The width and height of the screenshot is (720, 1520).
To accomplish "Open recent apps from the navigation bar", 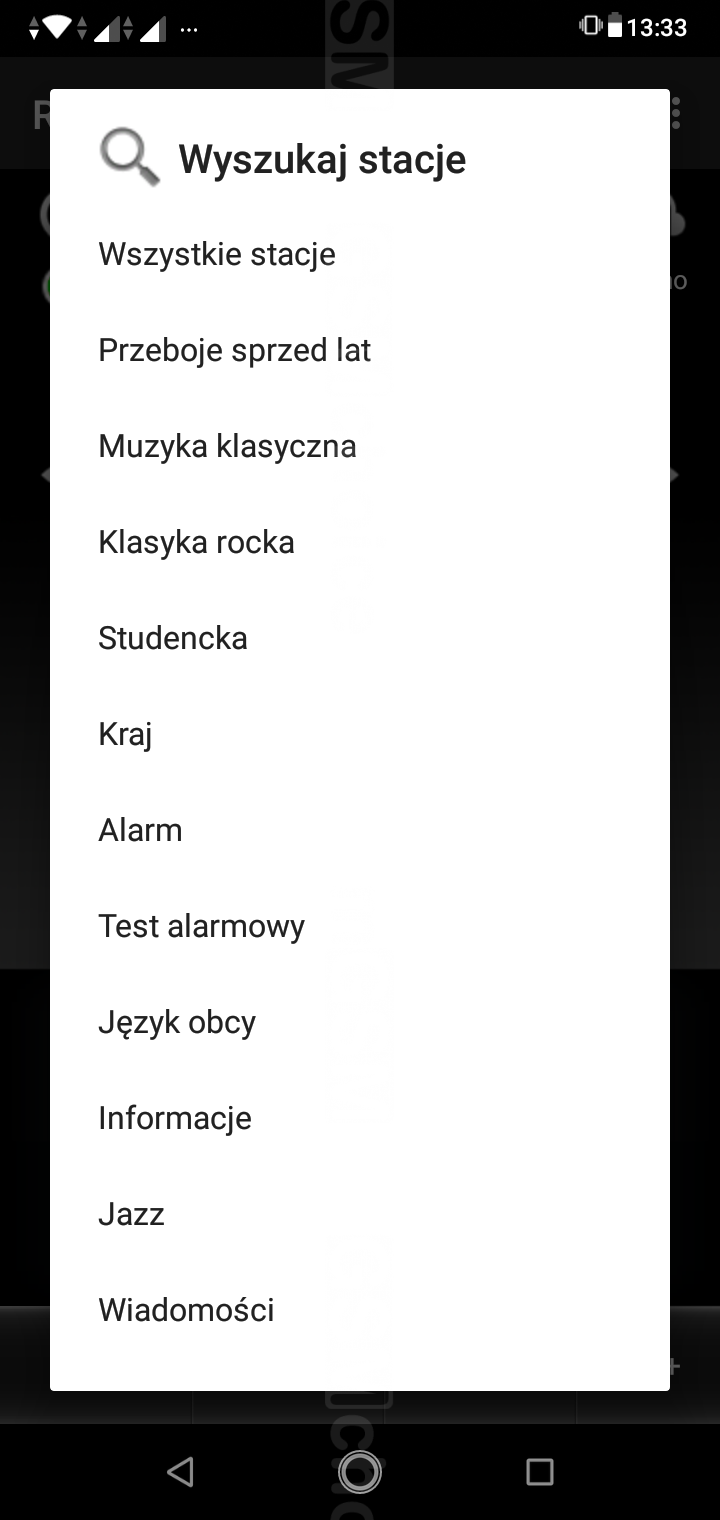I will [x=540, y=1471].
